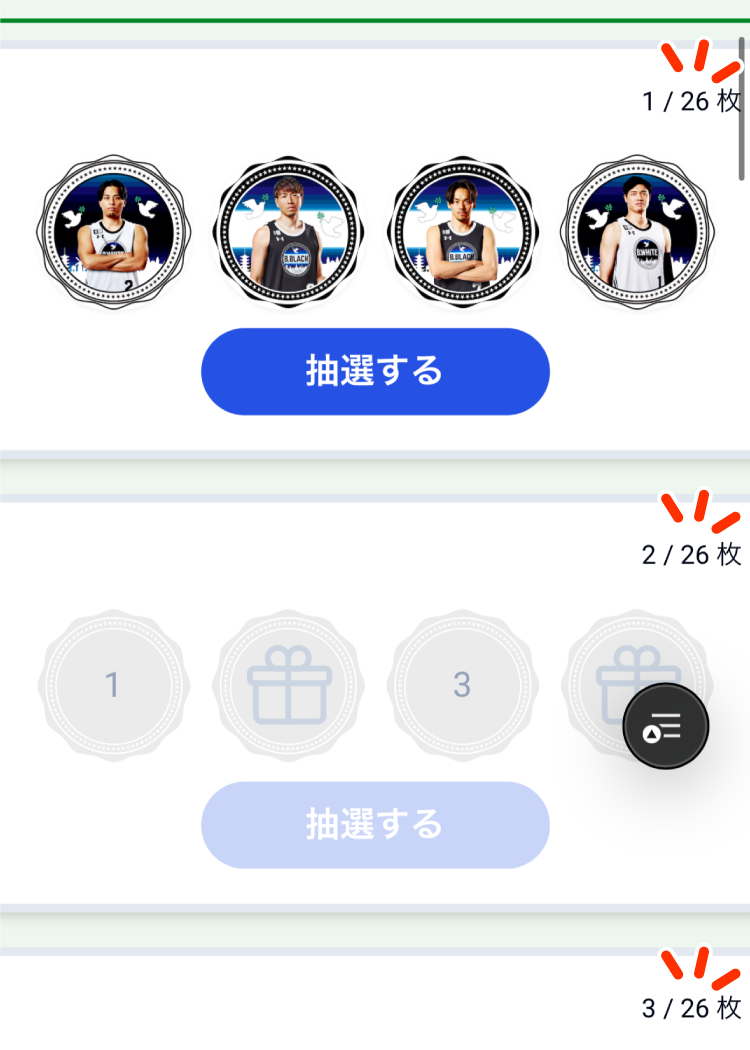This screenshot has width=750, height=1050.
Task: Tap the B.BLACK jersey player stamp with doves
Action: (x=288, y=232)
